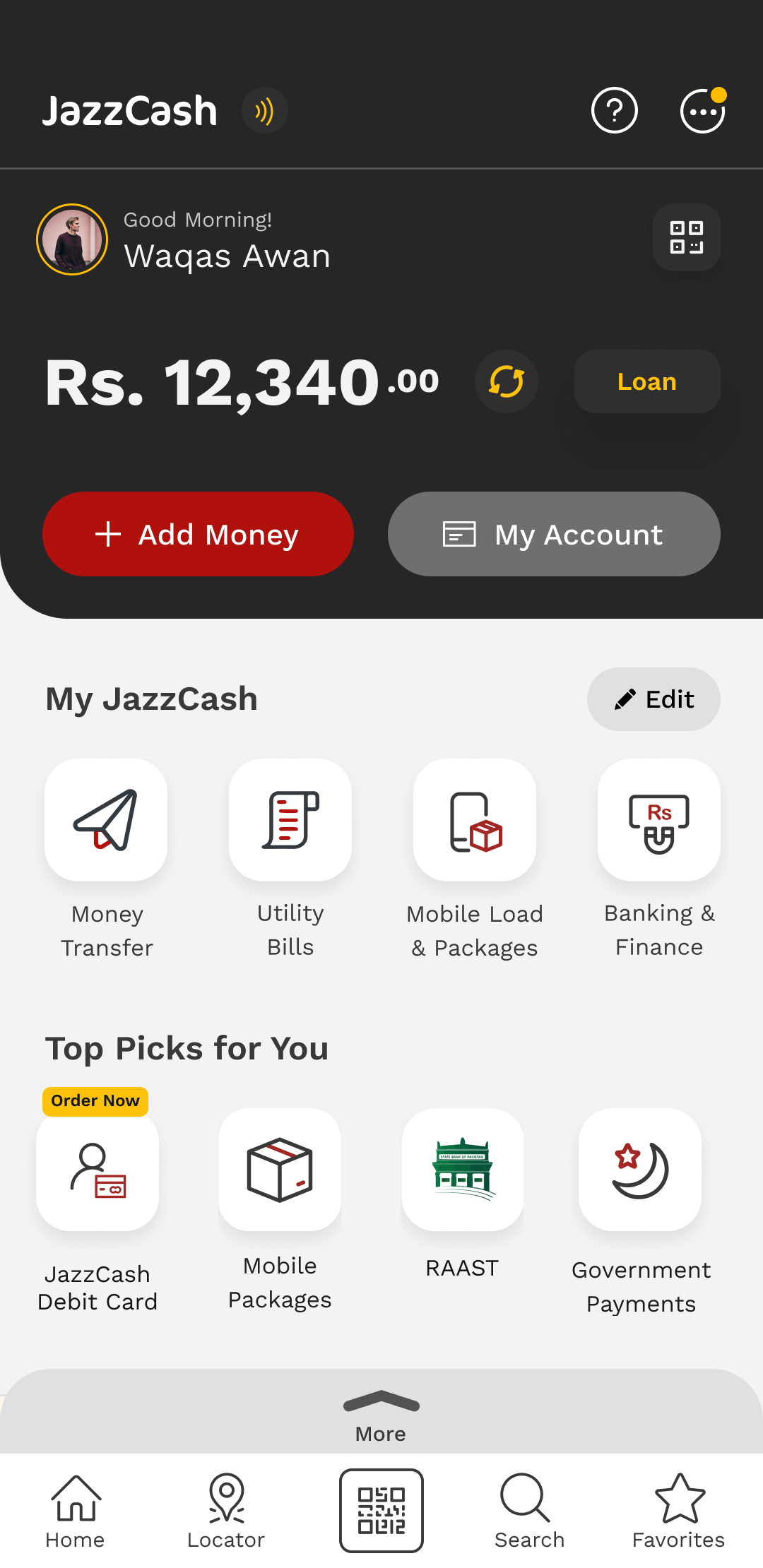Select Government Payments

click(640, 1170)
